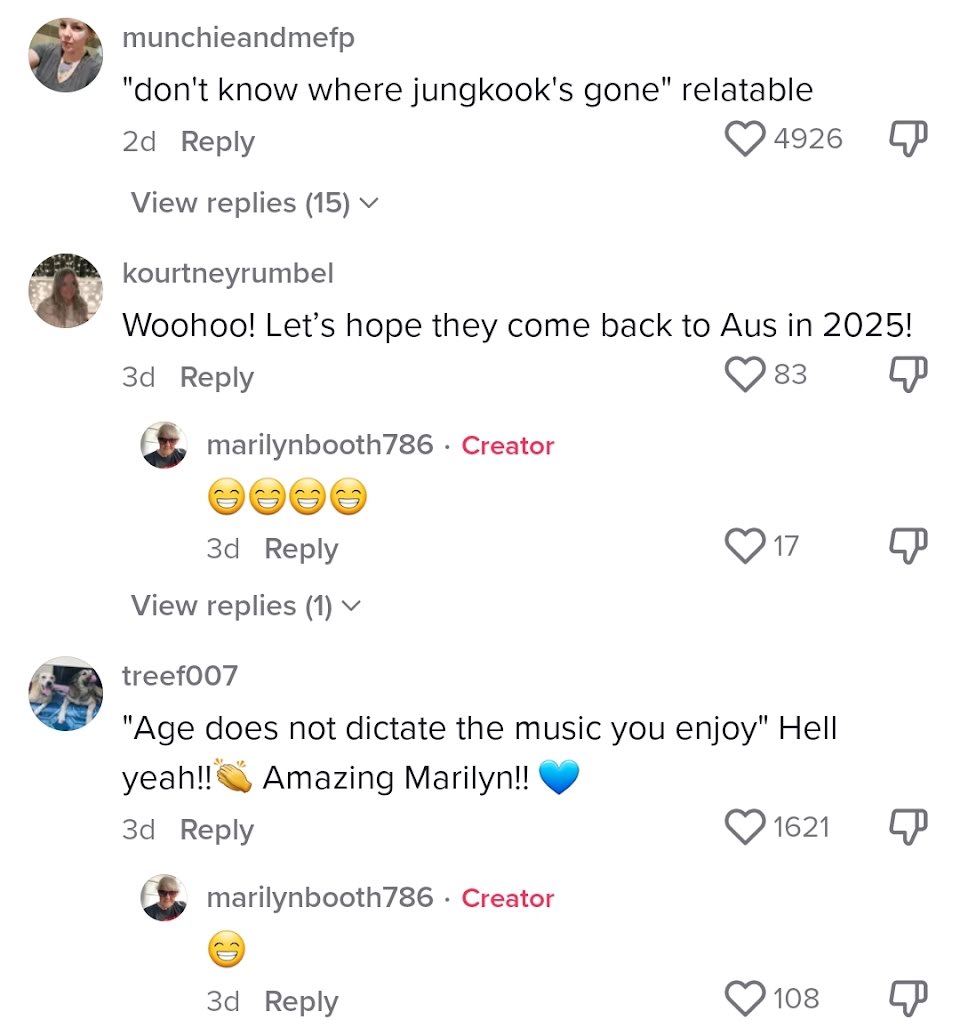This screenshot has width=960, height=1028.
Task: Like treef007's comment about age and music
Action: pyautogui.click(x=745, y=827)
